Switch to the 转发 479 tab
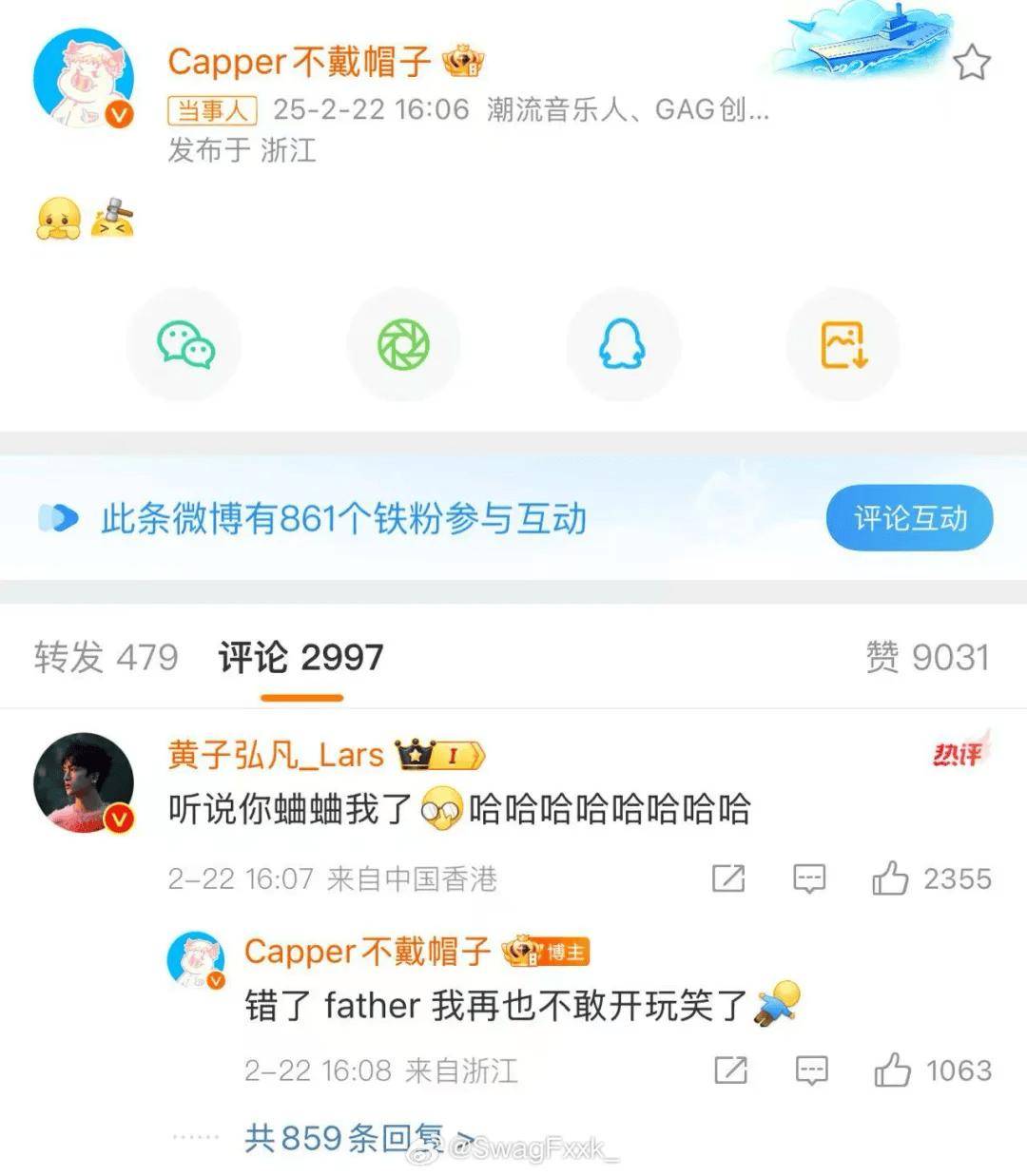This screenshot has height=1176, width=1027. (x=106, y=657)
